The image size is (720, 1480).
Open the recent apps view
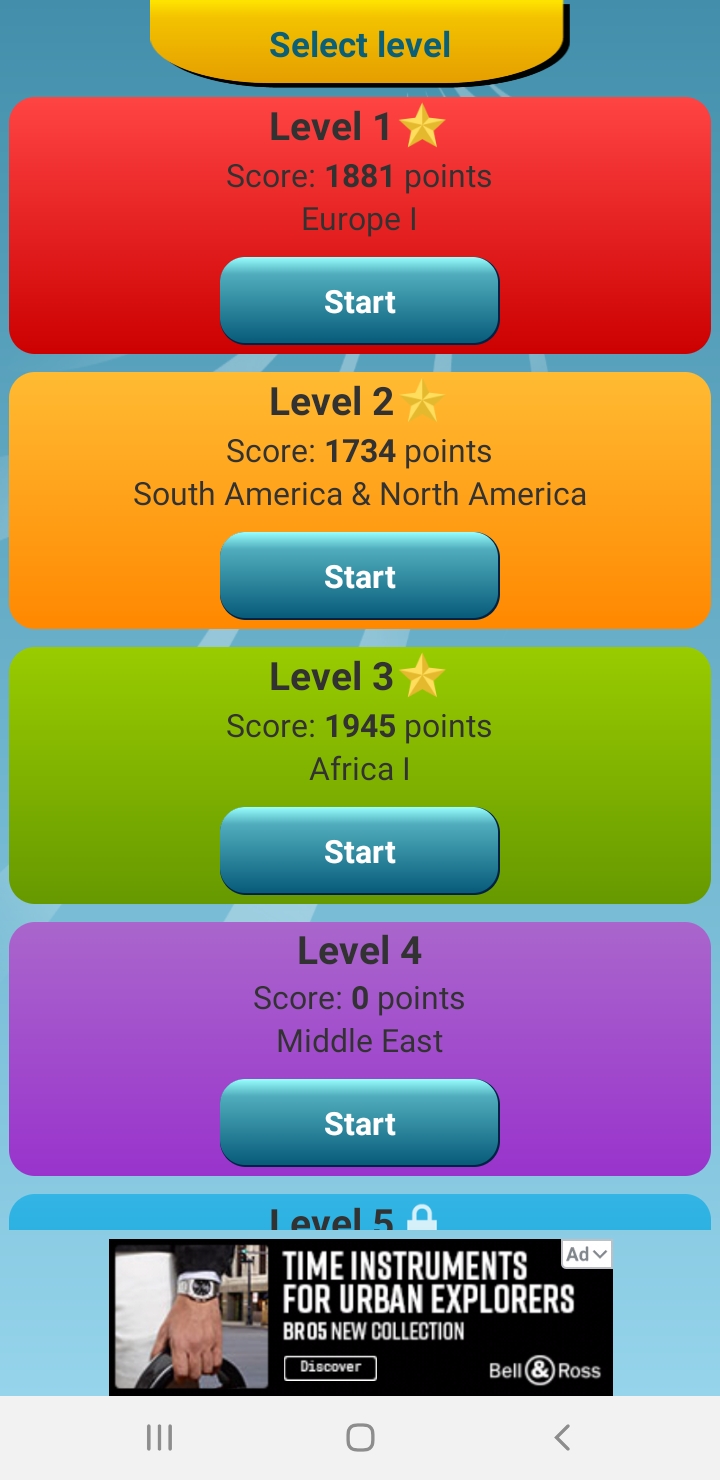(x=159, y=1438)
